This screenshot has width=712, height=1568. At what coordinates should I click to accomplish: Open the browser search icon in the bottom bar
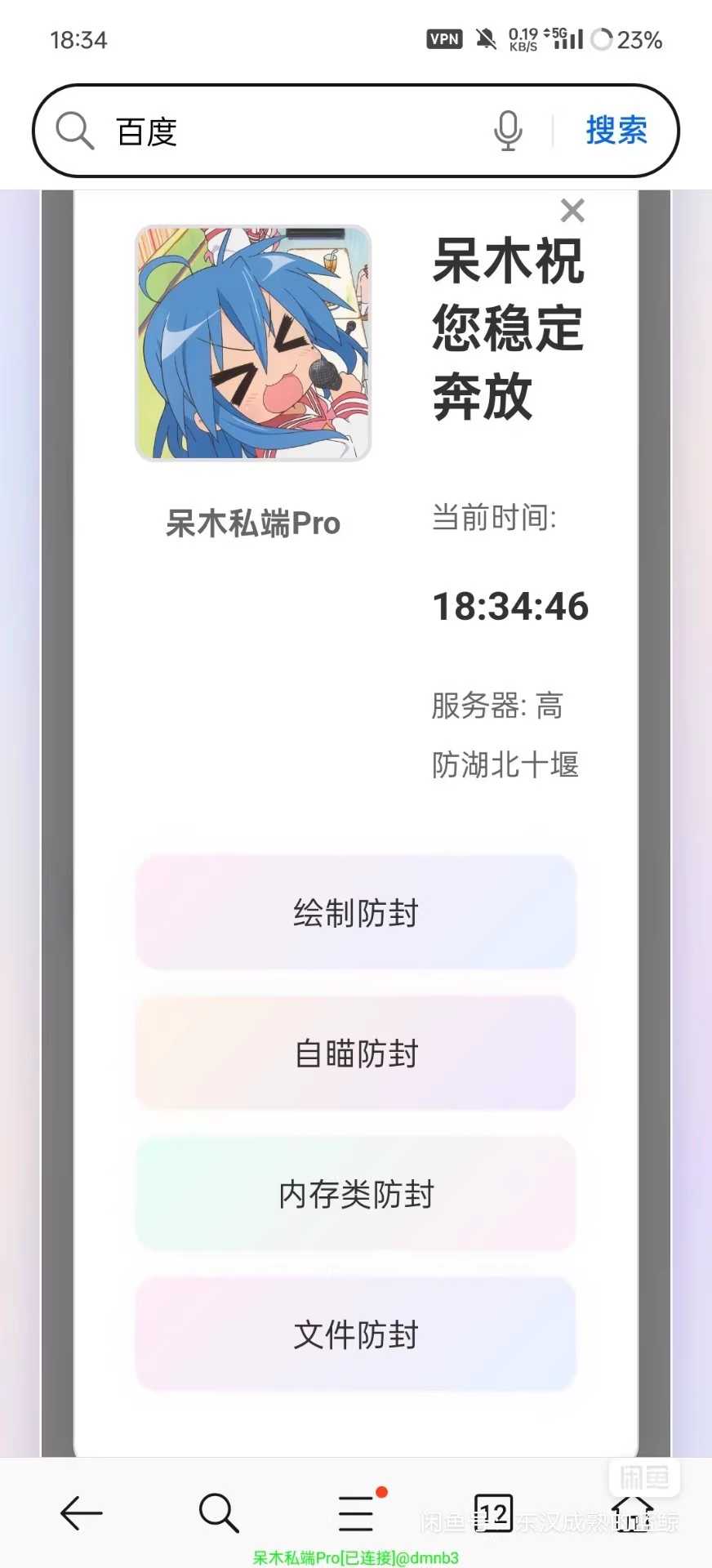click(x=218, y=1513)
